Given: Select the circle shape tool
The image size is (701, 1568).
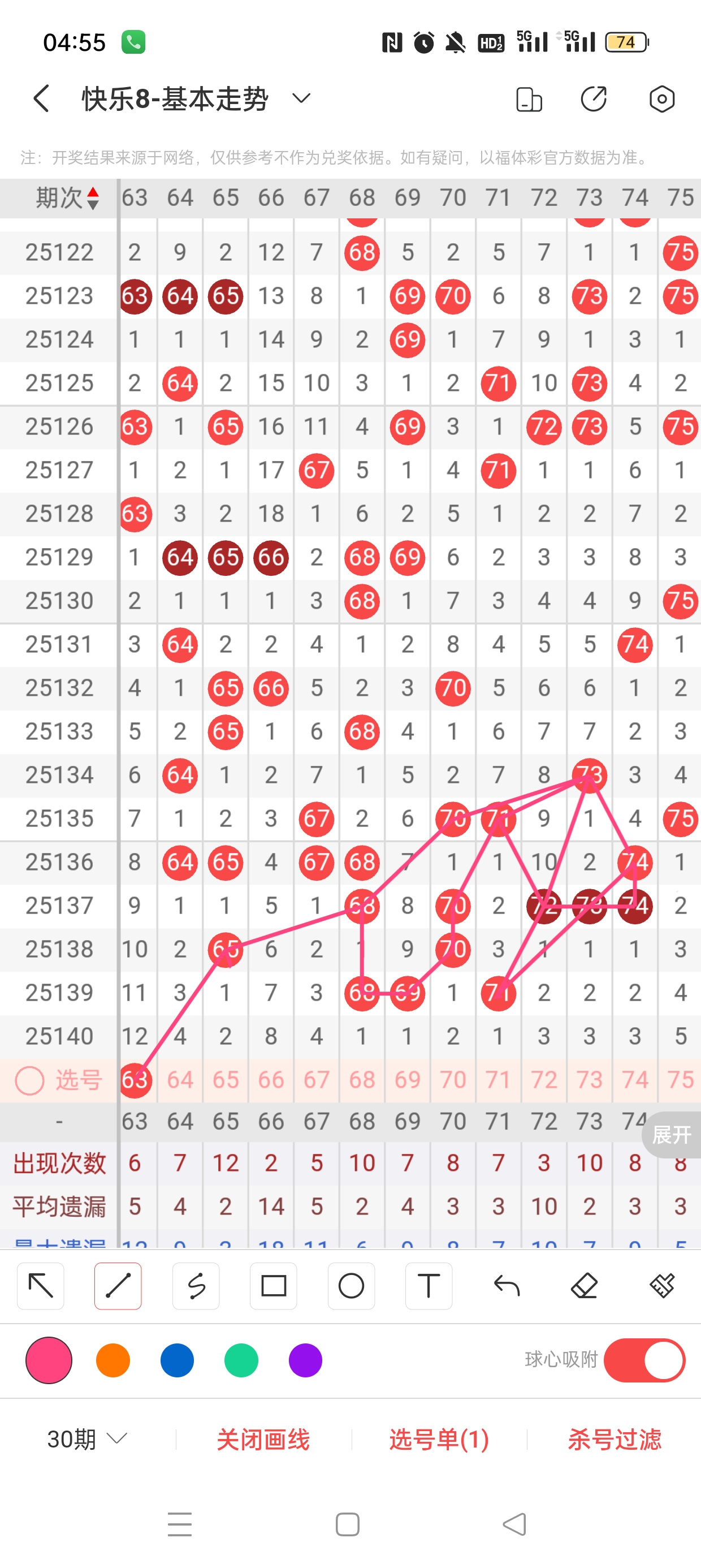Looking at the screenshot, I should tap(351, 1286).
